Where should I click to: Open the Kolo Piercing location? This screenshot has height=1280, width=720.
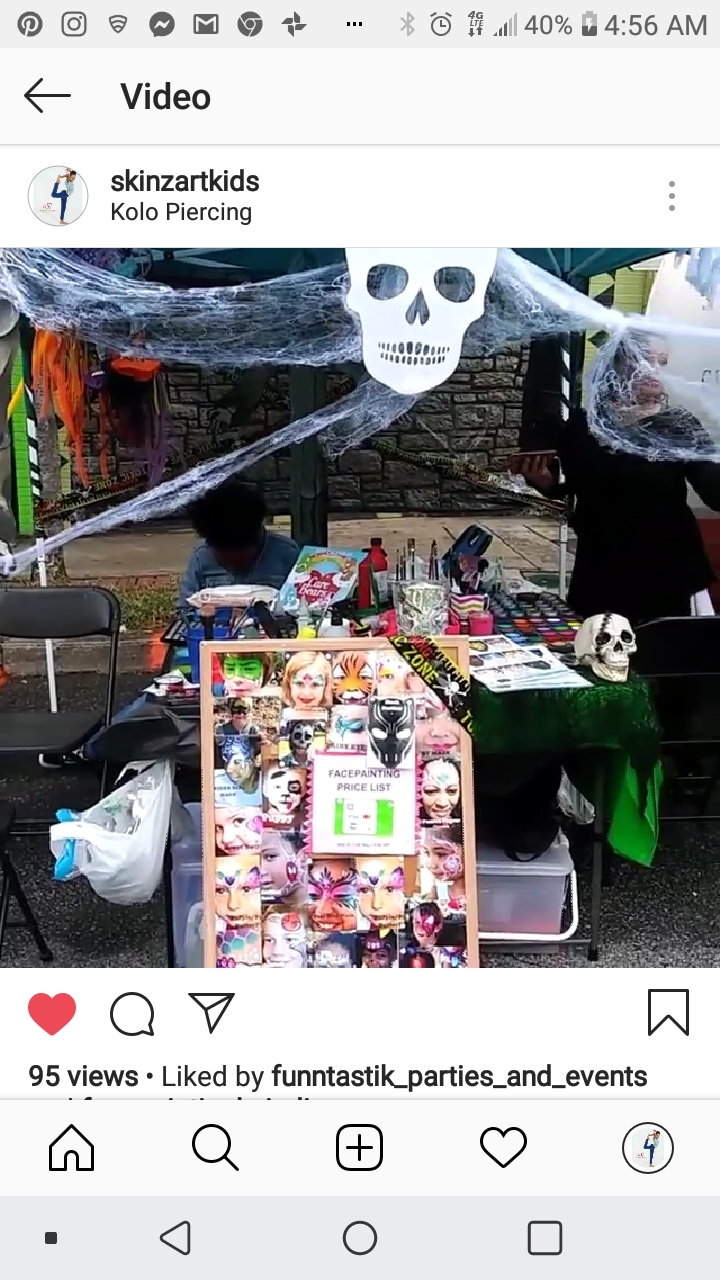[181, 212]
